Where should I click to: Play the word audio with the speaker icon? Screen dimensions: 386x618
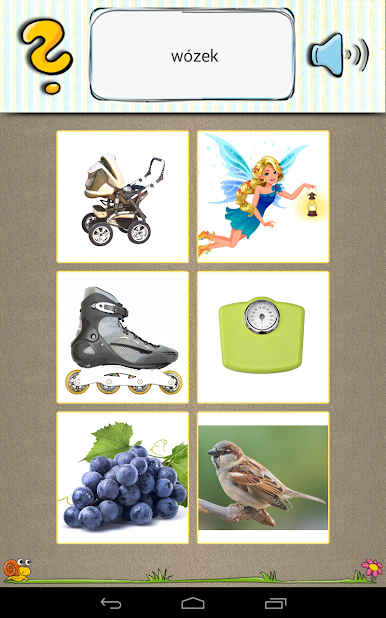tap(340, 55)
